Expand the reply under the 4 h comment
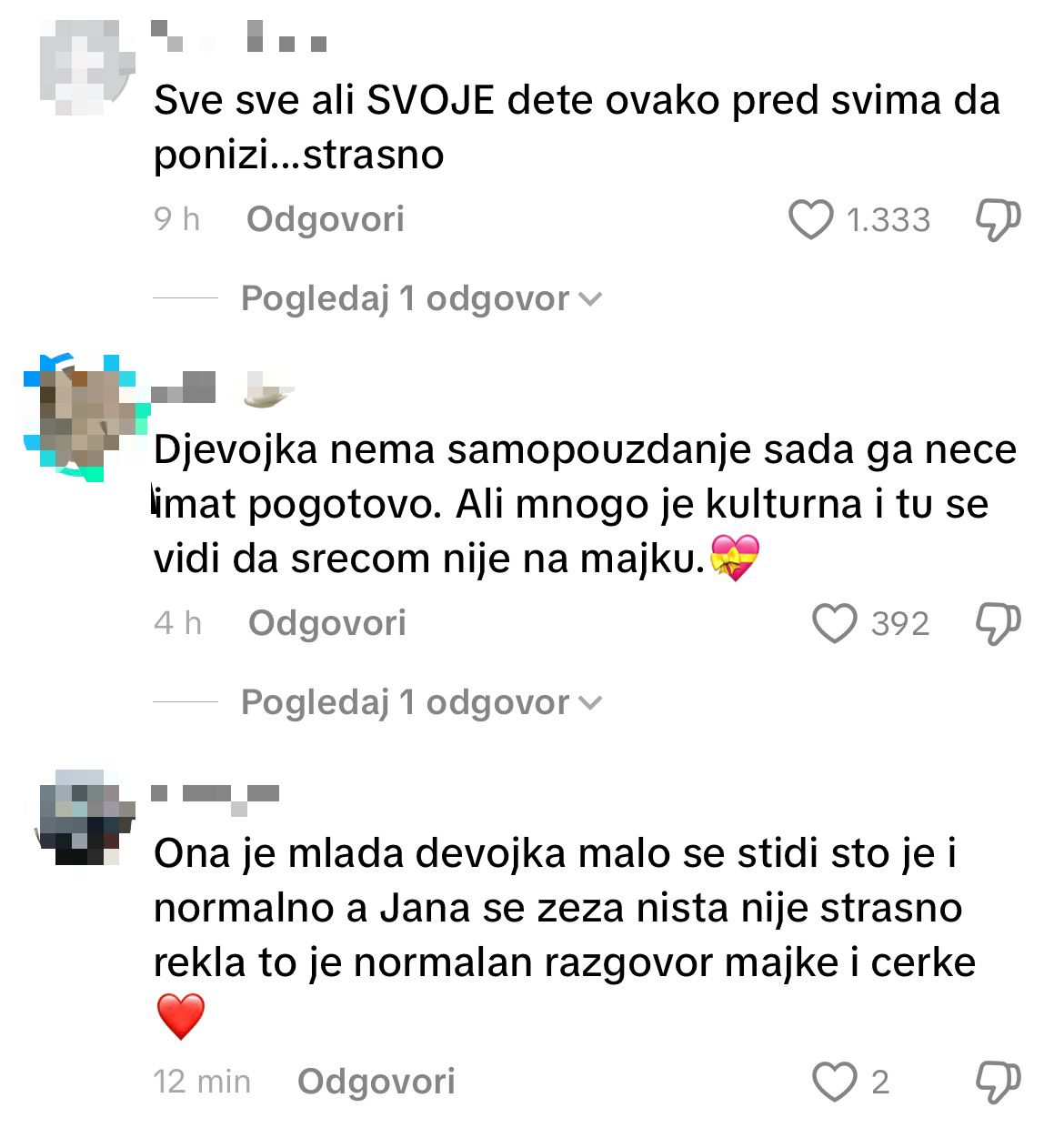 (x=421, y=702)
